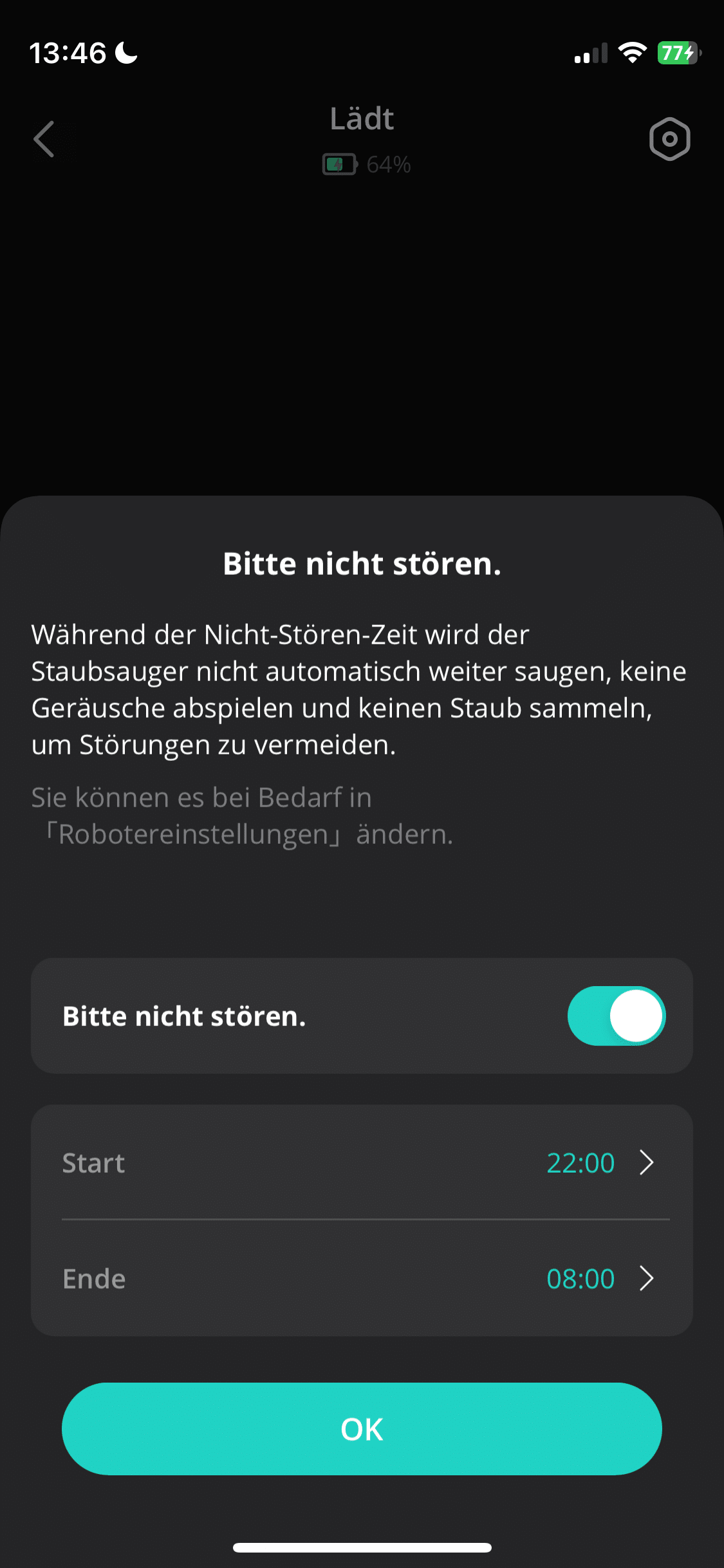Change the Ende time 08:00

[x=599, y=1278]
